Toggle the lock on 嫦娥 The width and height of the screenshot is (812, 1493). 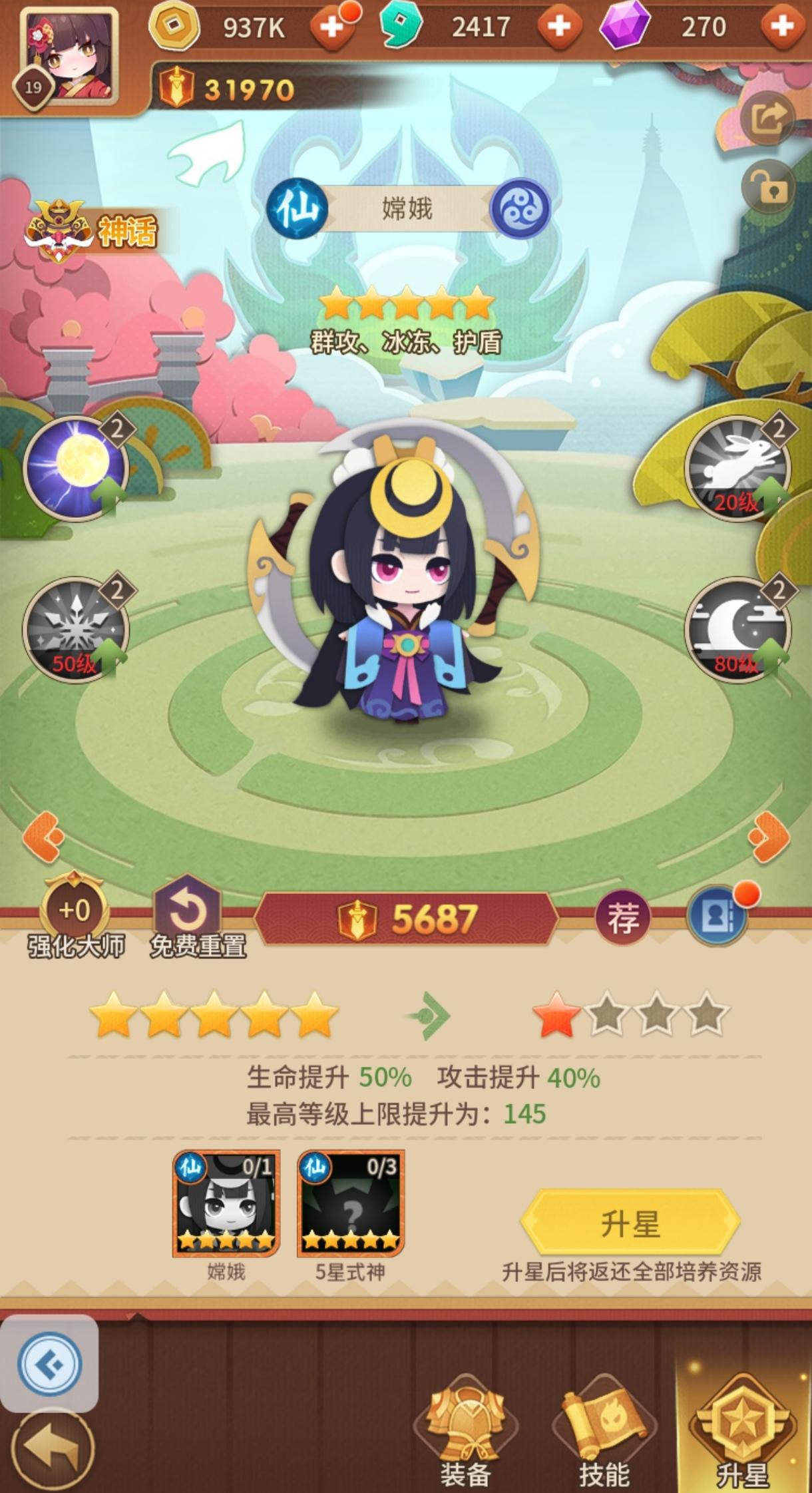pyautogui.click(x=769, y=188)
